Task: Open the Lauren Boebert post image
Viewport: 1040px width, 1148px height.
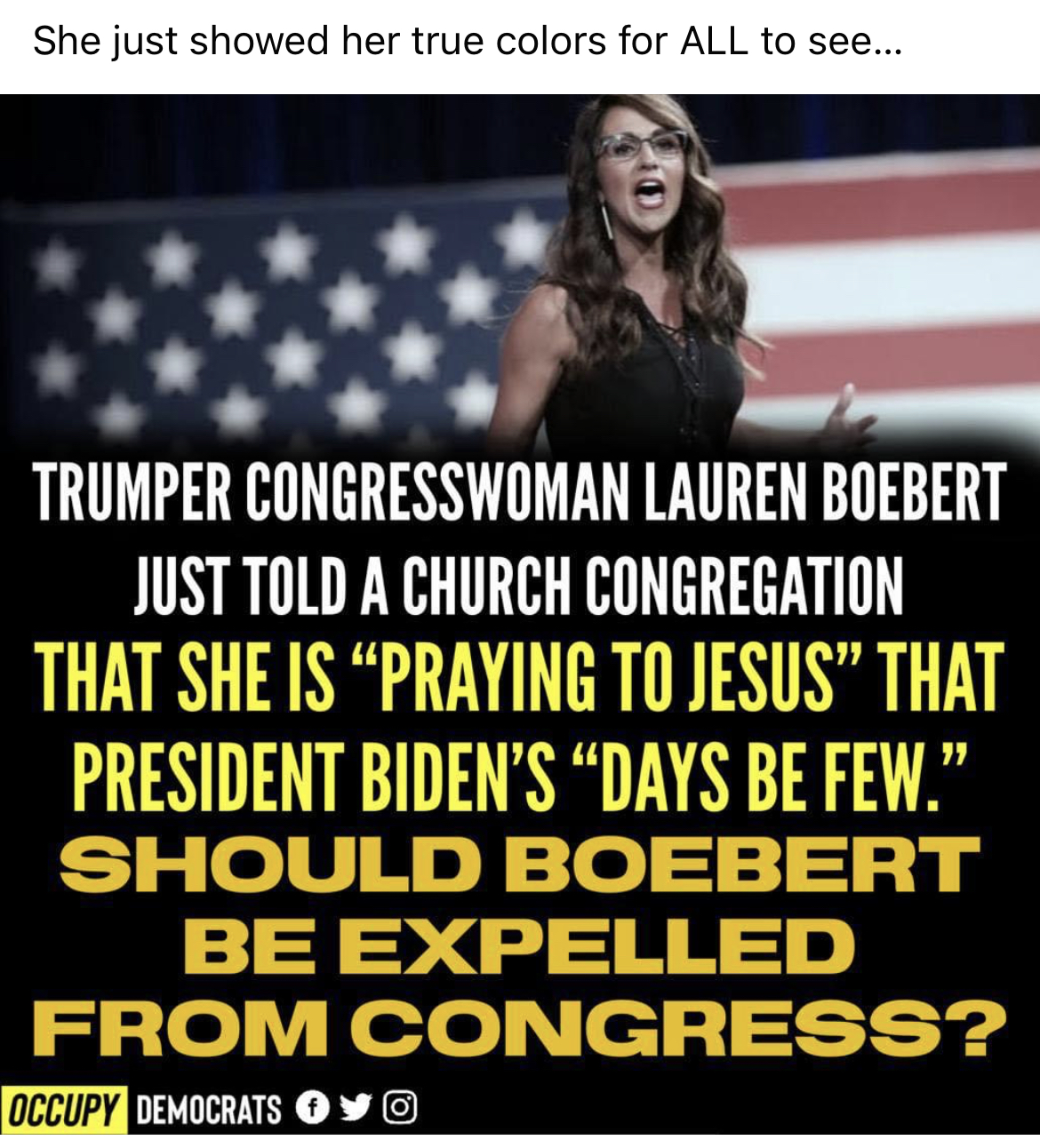Action: pos(520,613)
